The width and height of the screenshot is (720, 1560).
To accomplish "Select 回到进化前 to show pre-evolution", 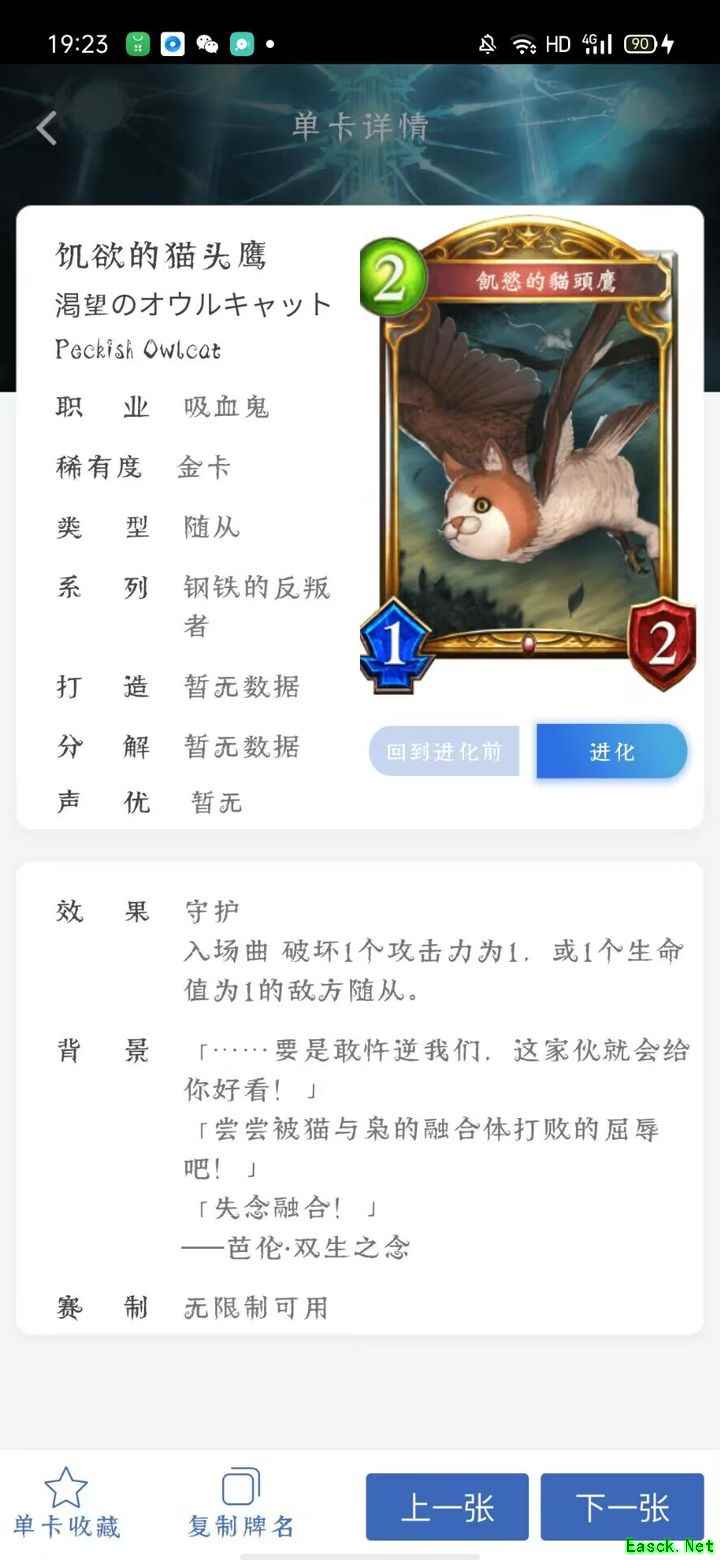I will [444, 751].
